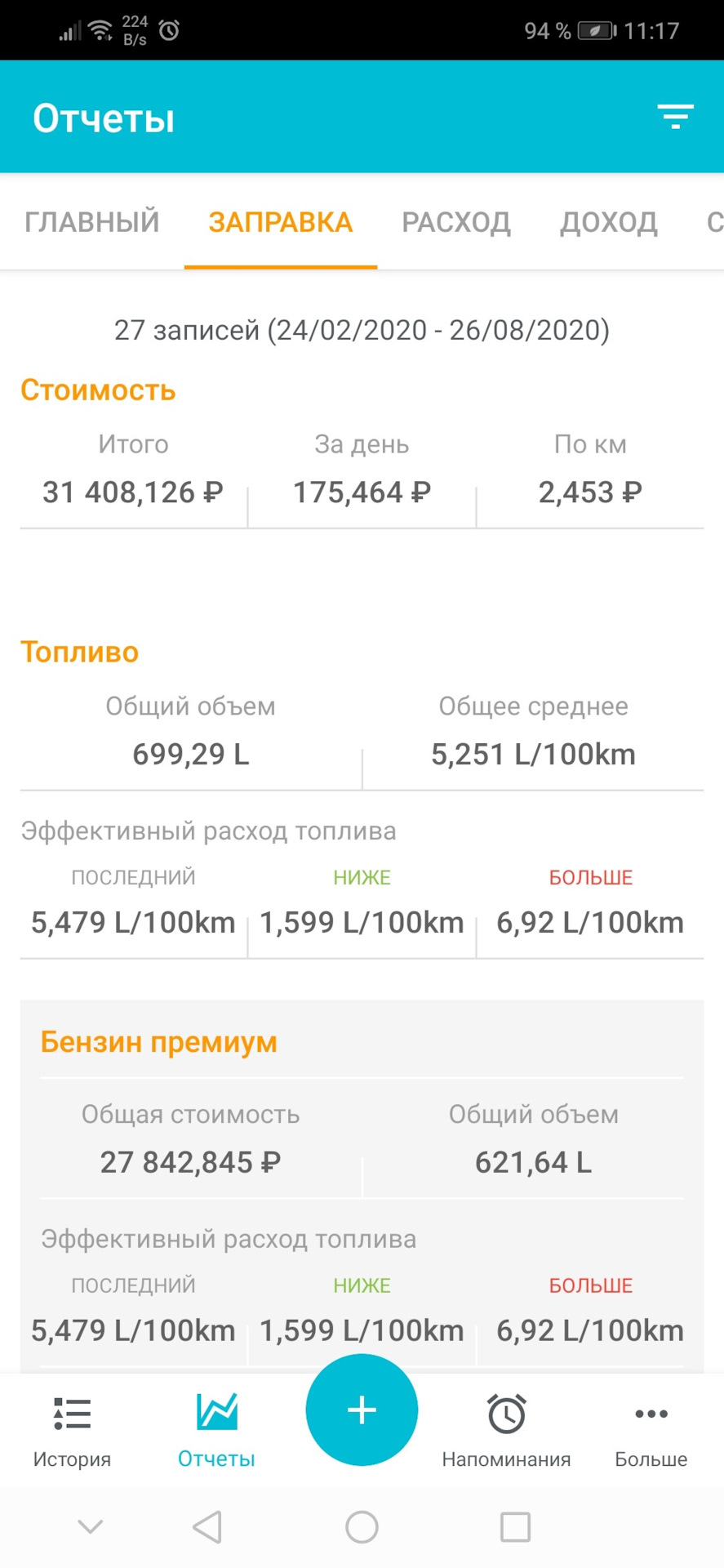Open the report filter icon

click(x=676, y=117)
